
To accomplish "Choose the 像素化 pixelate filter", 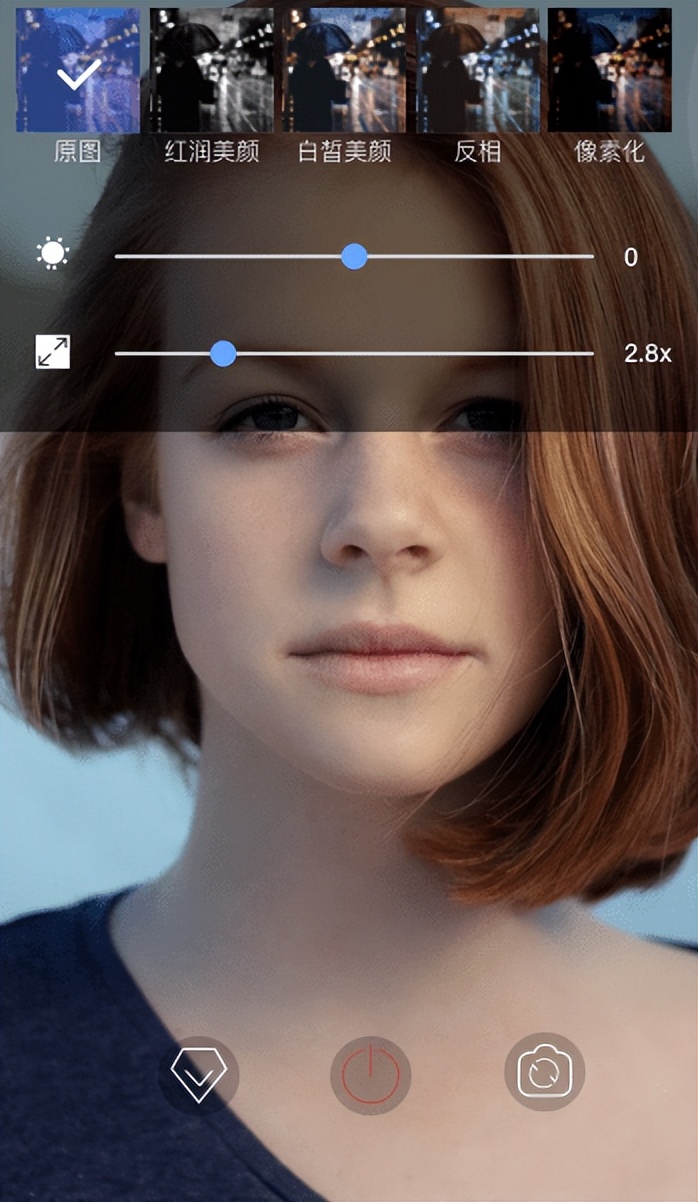I will tap(609, 72).
